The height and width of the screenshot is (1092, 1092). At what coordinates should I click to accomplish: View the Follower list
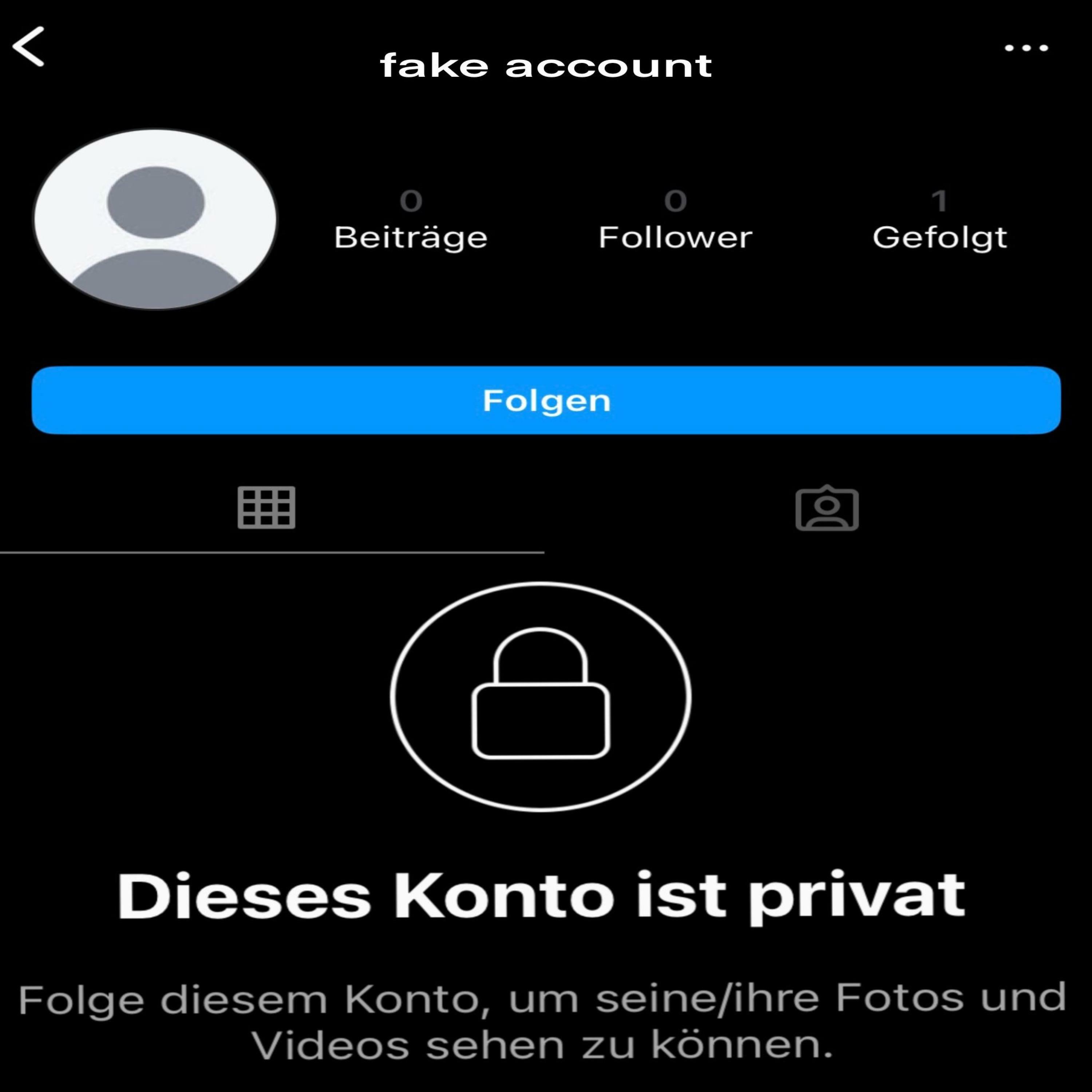click(x=675, y=221)
